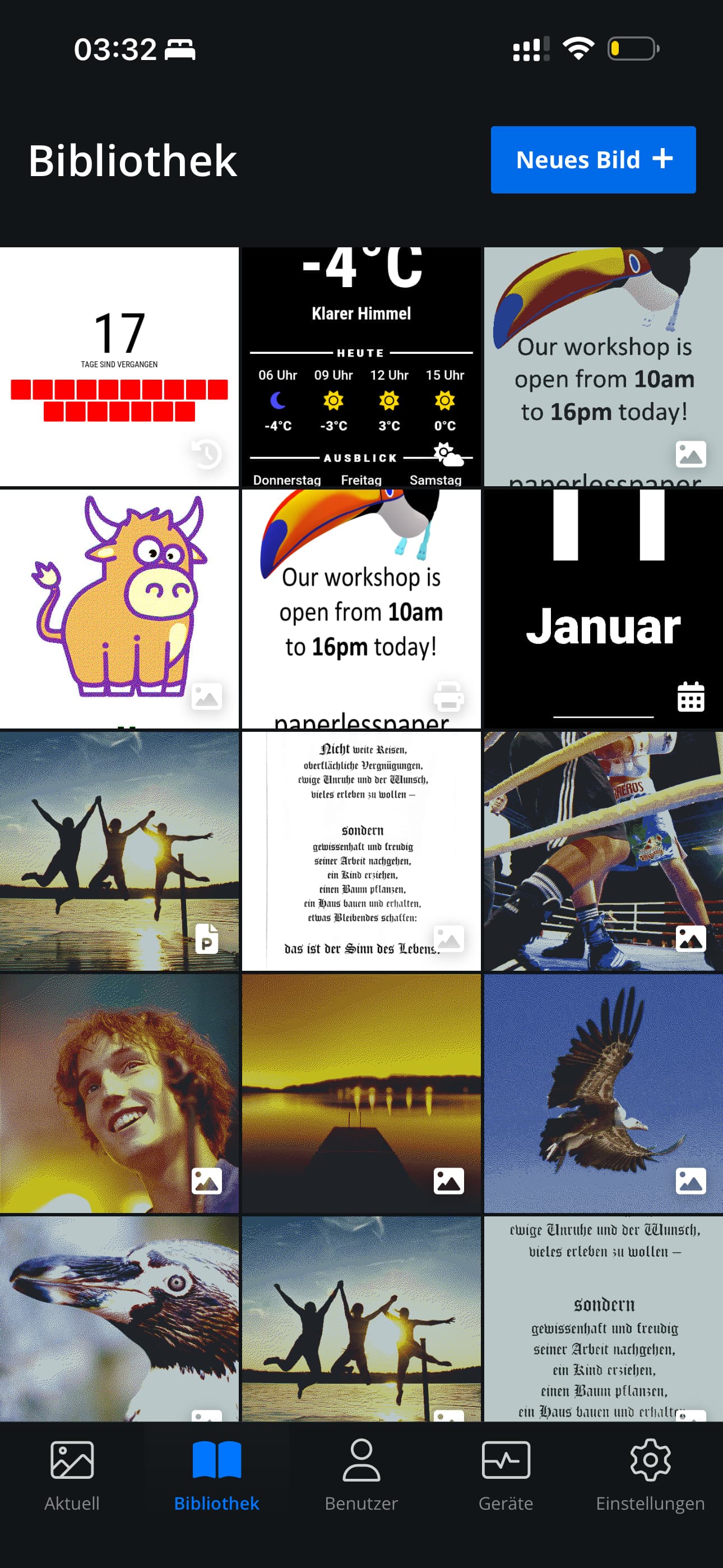Open the boxing ring photo
This screenshot has height=1568, width=723.
(603, 851)
